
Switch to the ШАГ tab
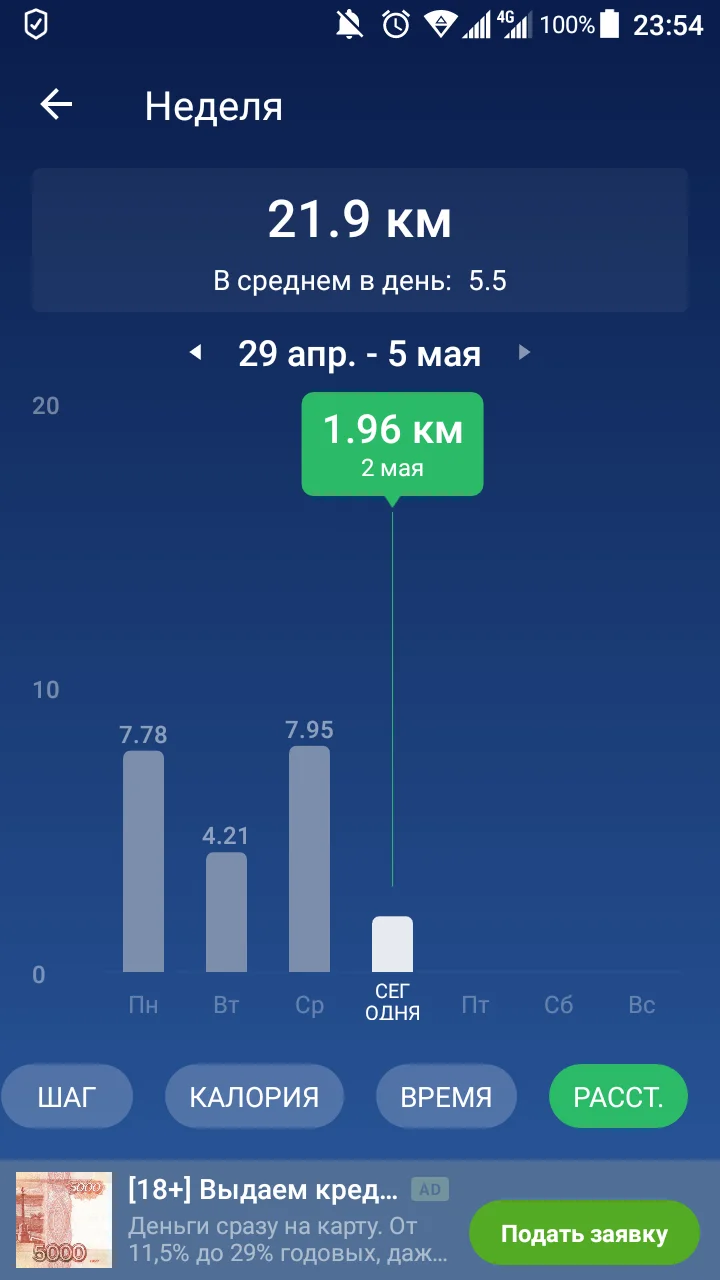pos(67,1097)
